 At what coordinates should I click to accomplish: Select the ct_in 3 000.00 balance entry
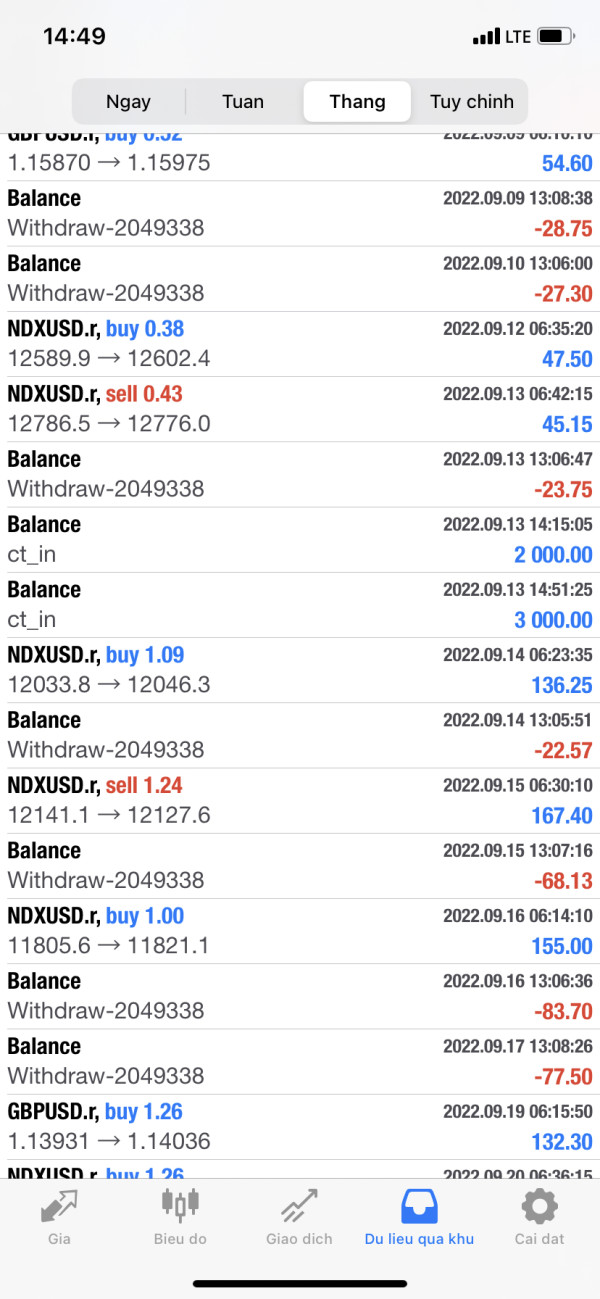coord(300,605)
